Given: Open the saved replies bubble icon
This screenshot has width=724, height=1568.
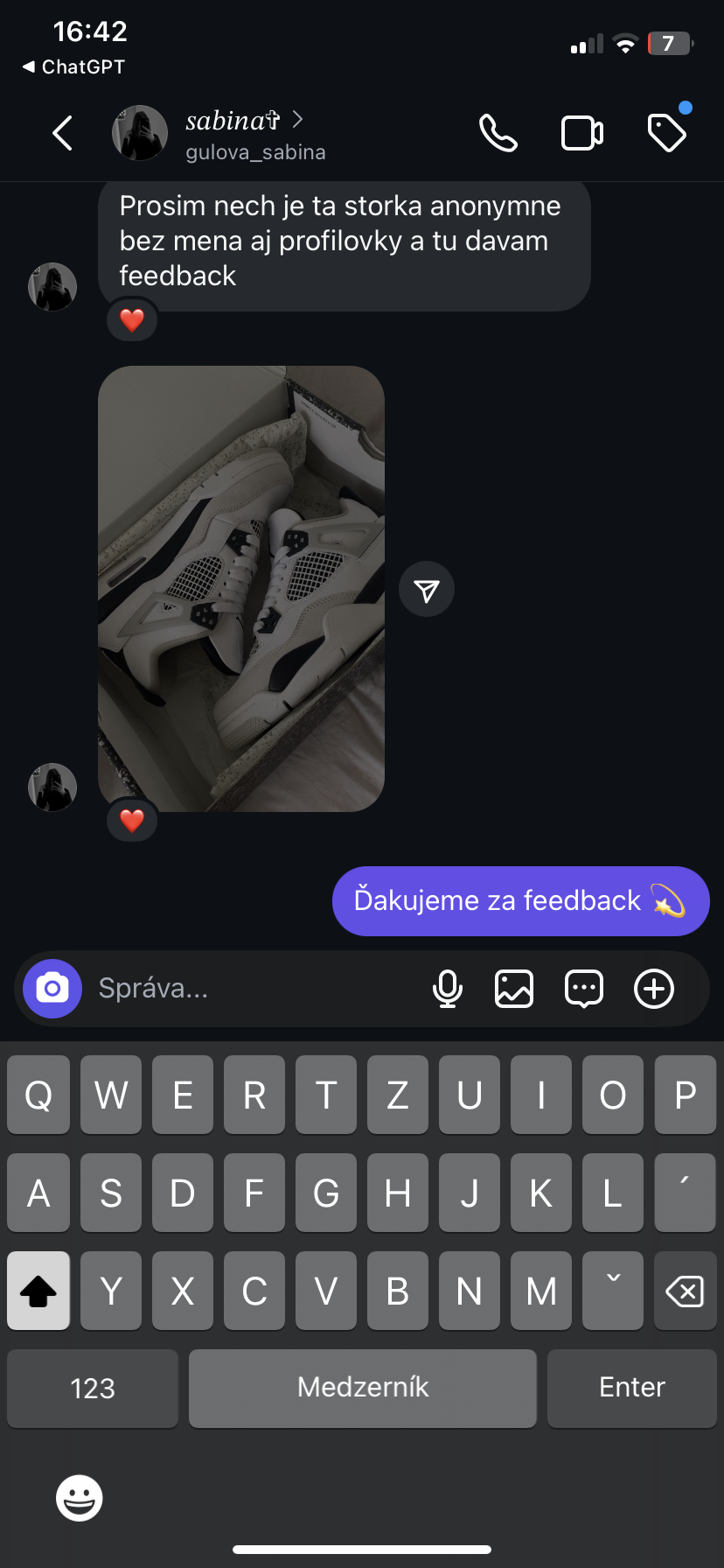Looking at the screenshot, I should point(584,989).
